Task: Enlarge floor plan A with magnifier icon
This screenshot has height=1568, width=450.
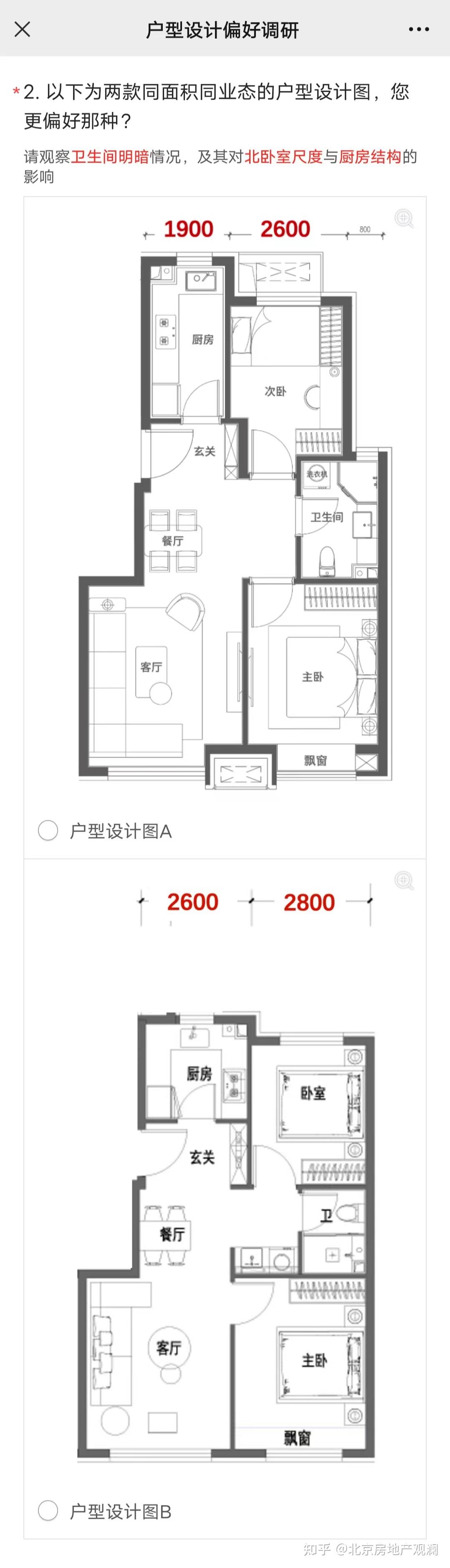Action: (404, 218)
